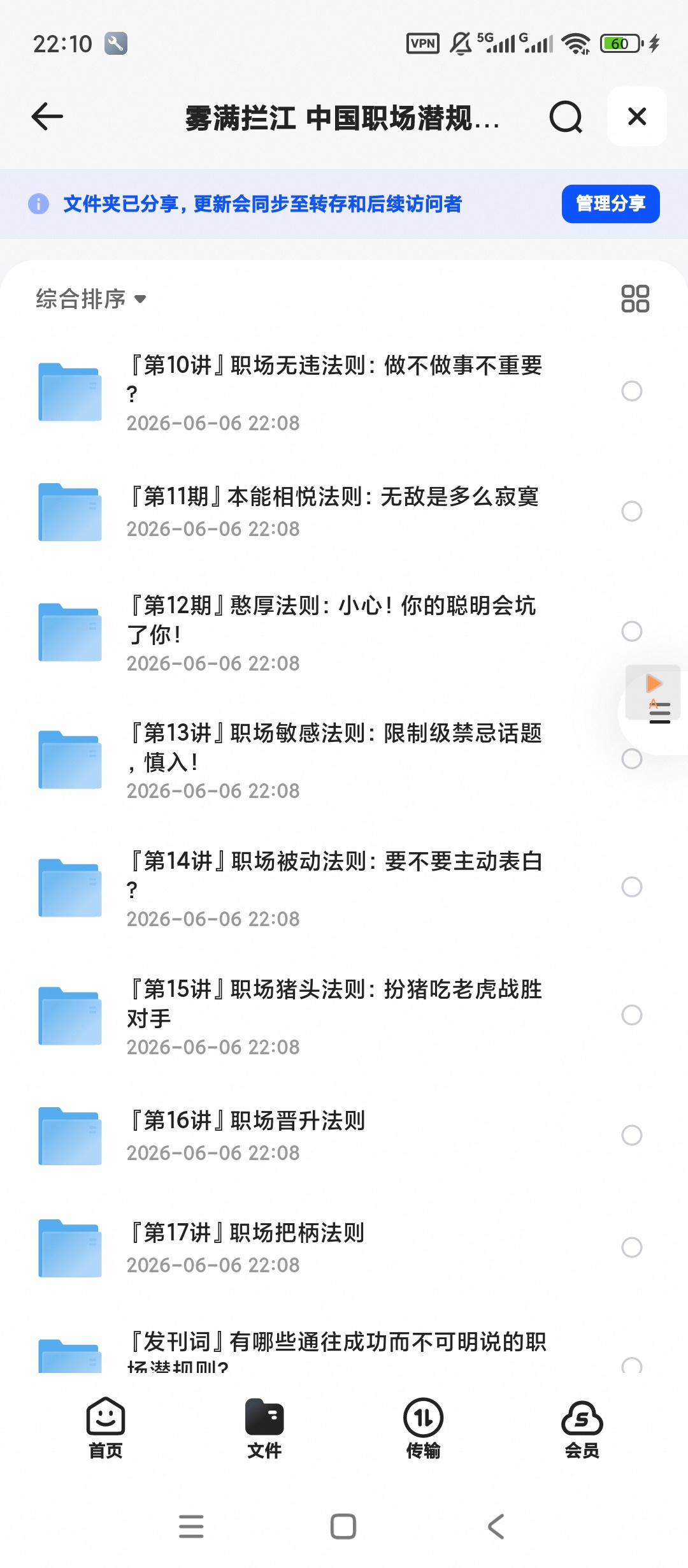Image resolution: width=688 pixels, height=1568 pixels.
Task: Switch to grid view layout
Action: click(634, 298)
